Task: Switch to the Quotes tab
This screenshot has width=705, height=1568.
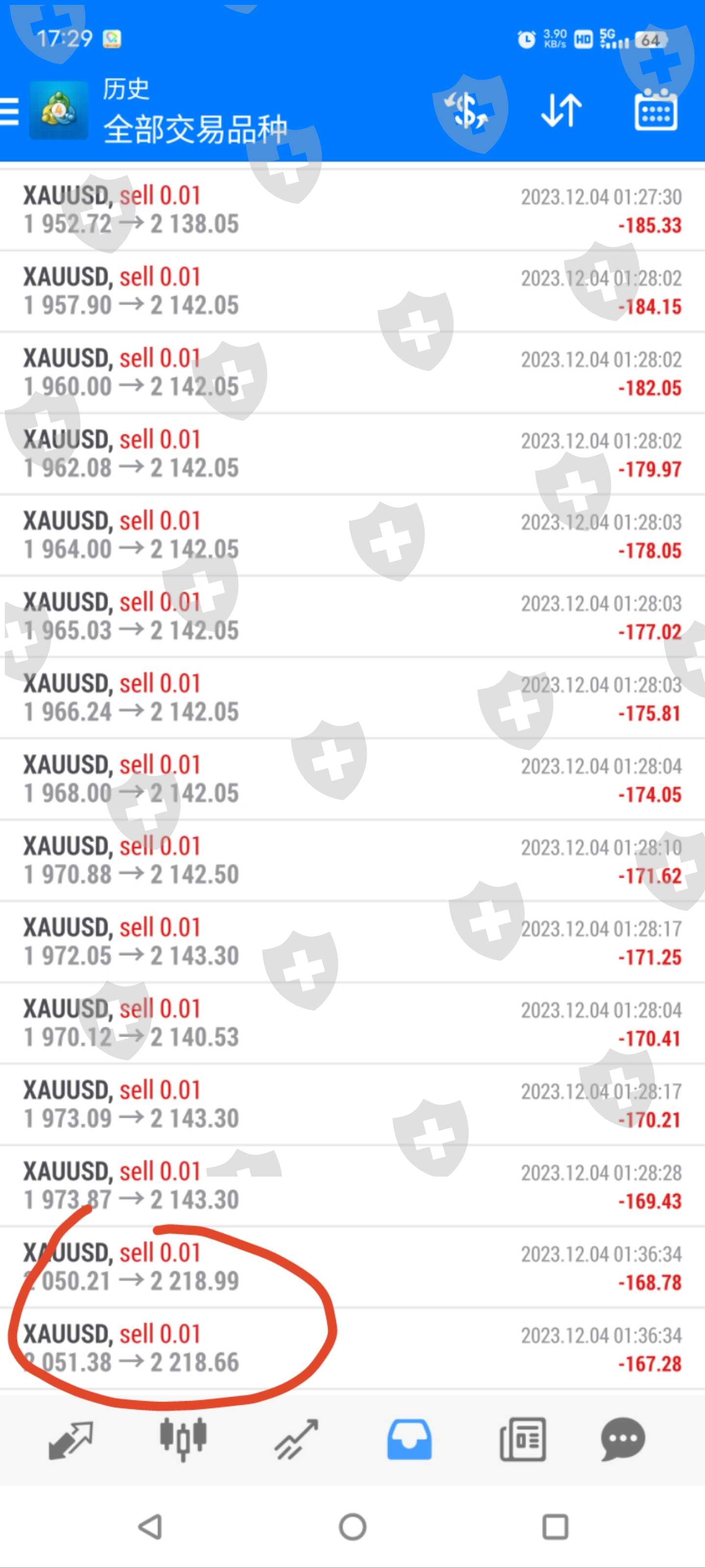Action: pyautogui.click(x=70, y=1440)
